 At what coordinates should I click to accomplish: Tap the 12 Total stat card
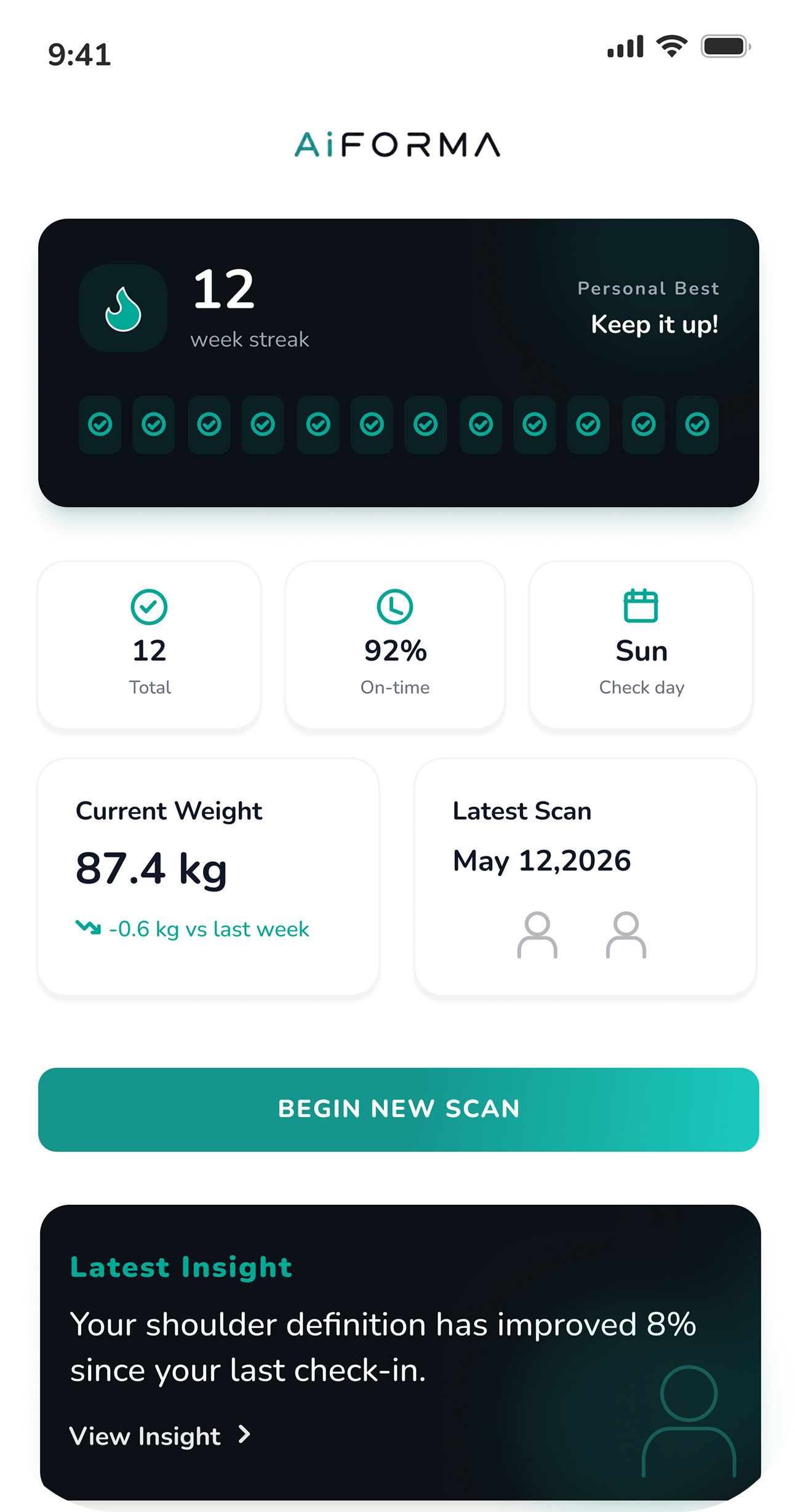pos(150,645)
